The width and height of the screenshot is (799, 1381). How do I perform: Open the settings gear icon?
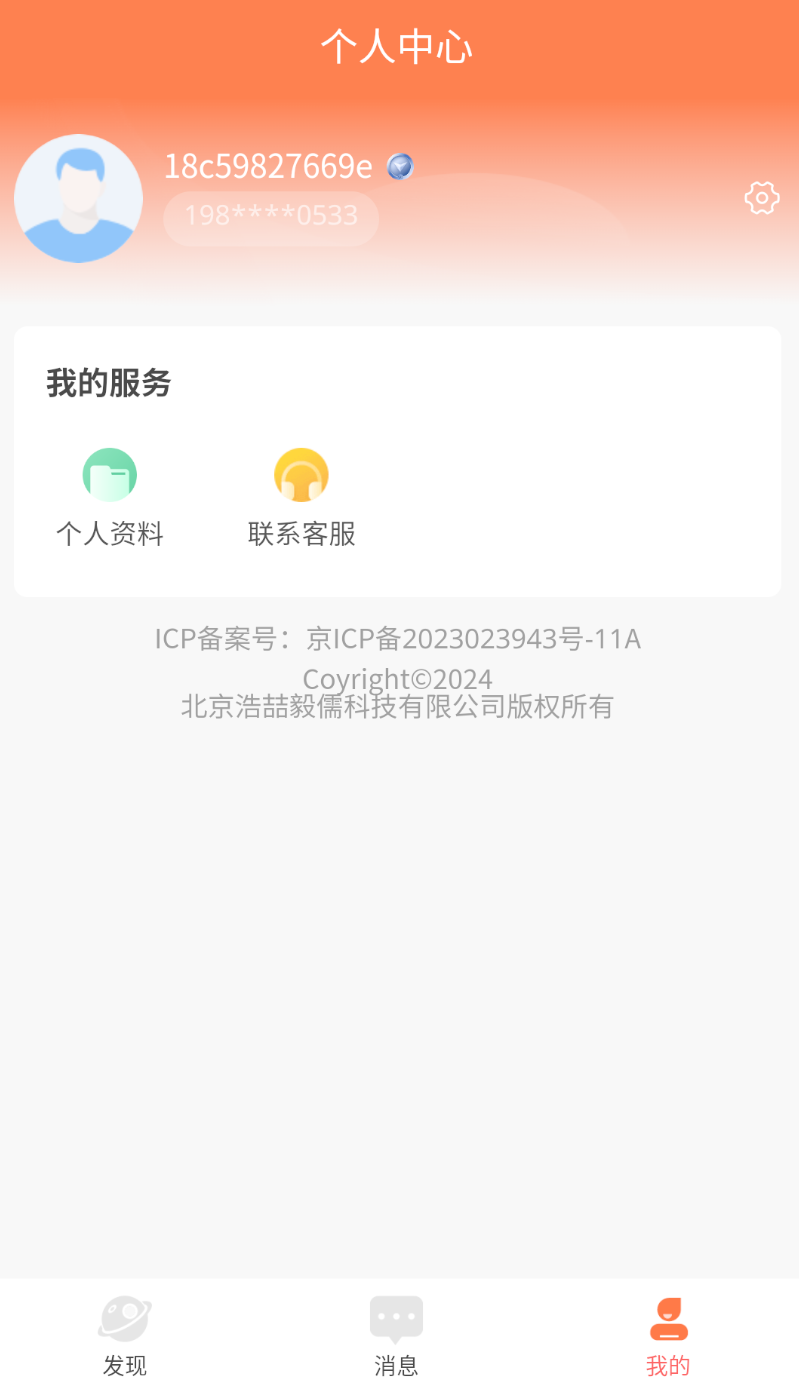[x=762, y=197]
